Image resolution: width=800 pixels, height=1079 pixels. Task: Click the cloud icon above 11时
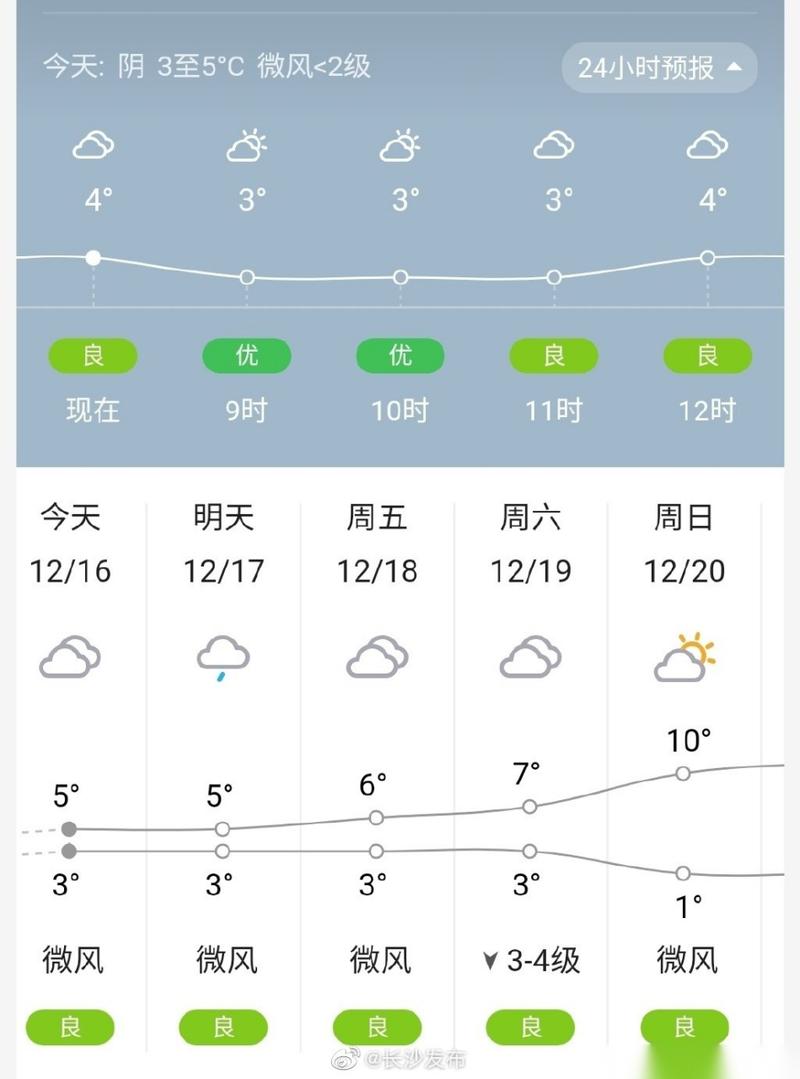[554, 144]
